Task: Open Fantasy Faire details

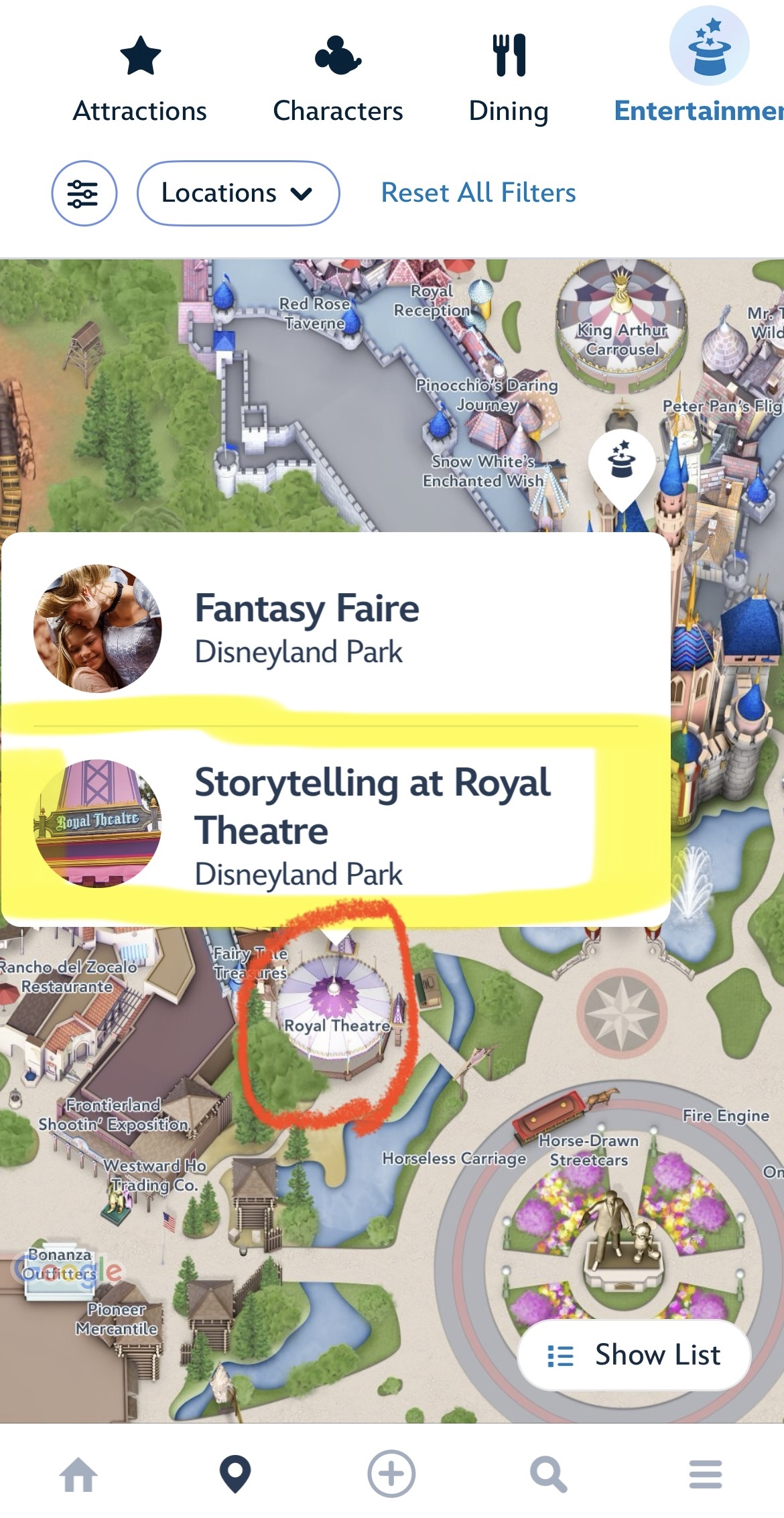Action: [336, 628]
